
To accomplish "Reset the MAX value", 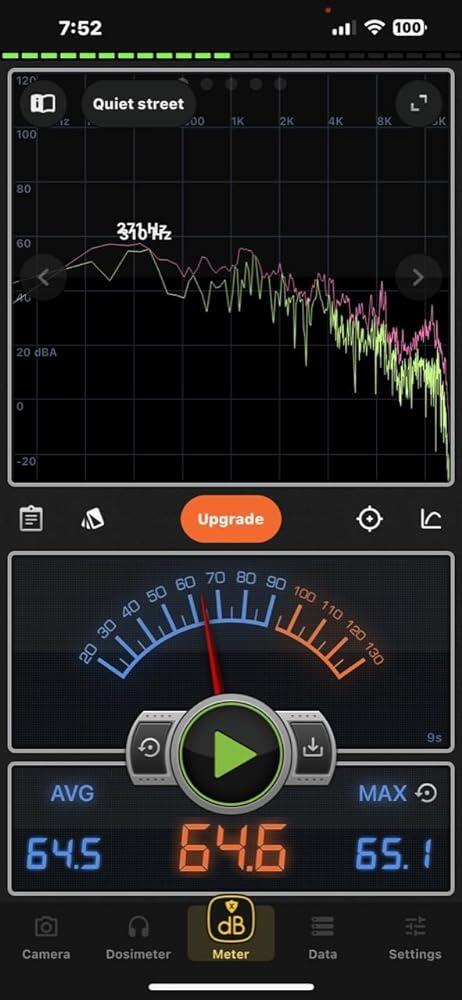I will coord(426,793).
